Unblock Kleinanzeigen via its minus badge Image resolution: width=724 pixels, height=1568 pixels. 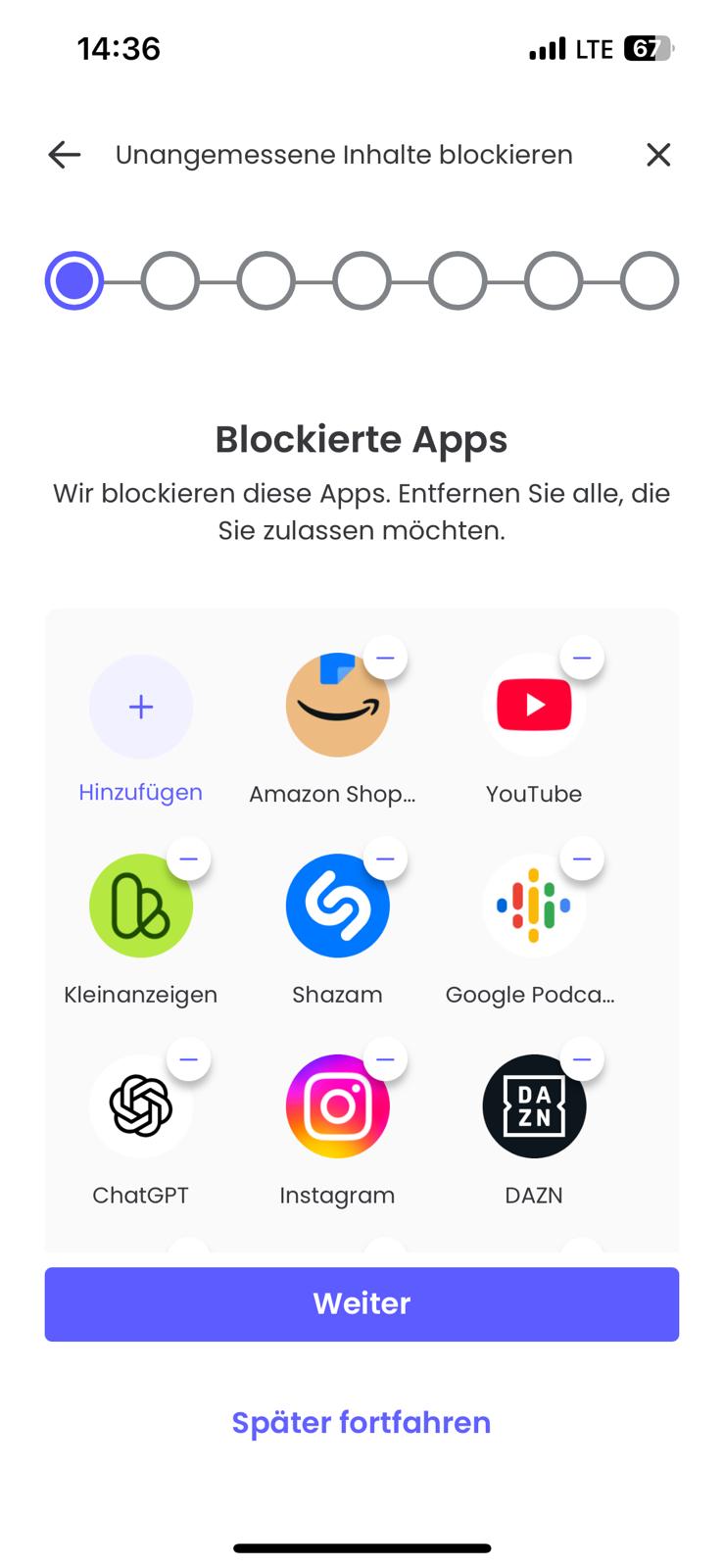coord(188,859)
